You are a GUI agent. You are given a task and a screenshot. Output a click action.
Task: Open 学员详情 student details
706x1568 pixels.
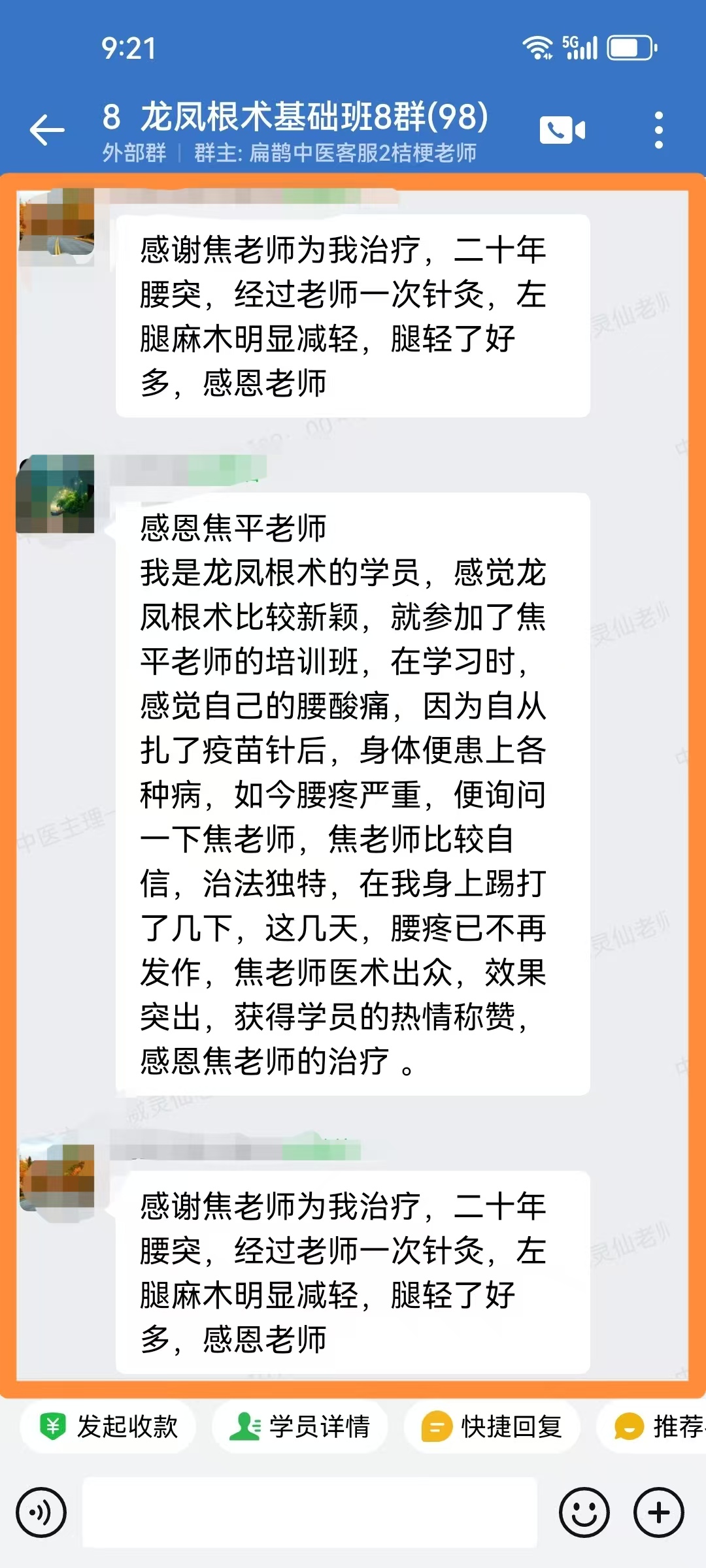click(300, 1426)
